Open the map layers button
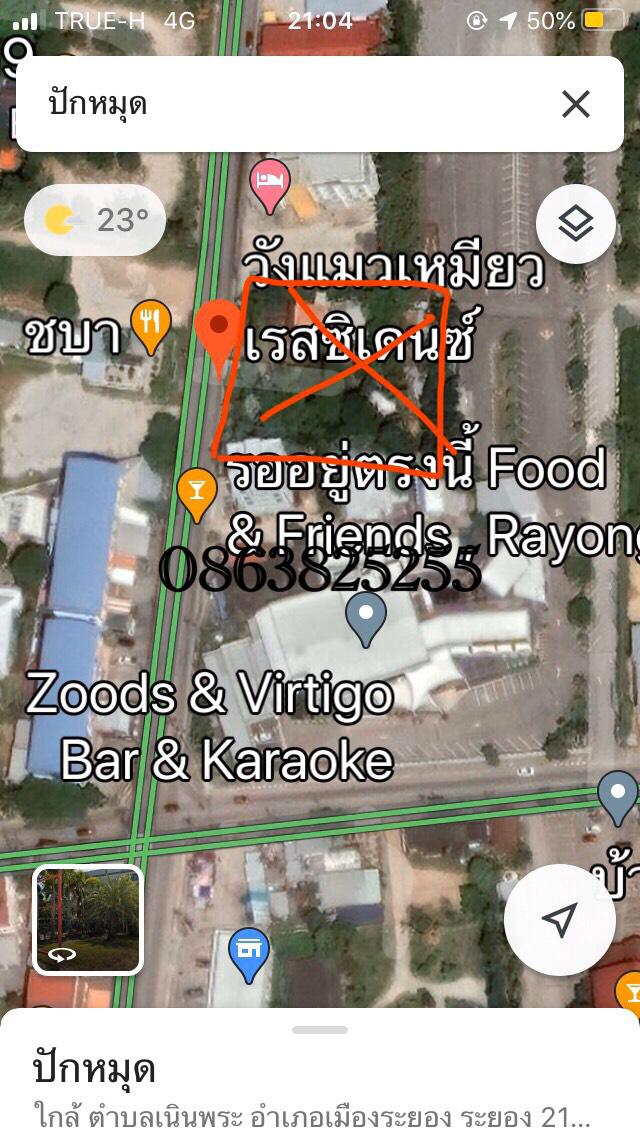This screenshot has width=640, height=1136. click(x=575, y=224)
